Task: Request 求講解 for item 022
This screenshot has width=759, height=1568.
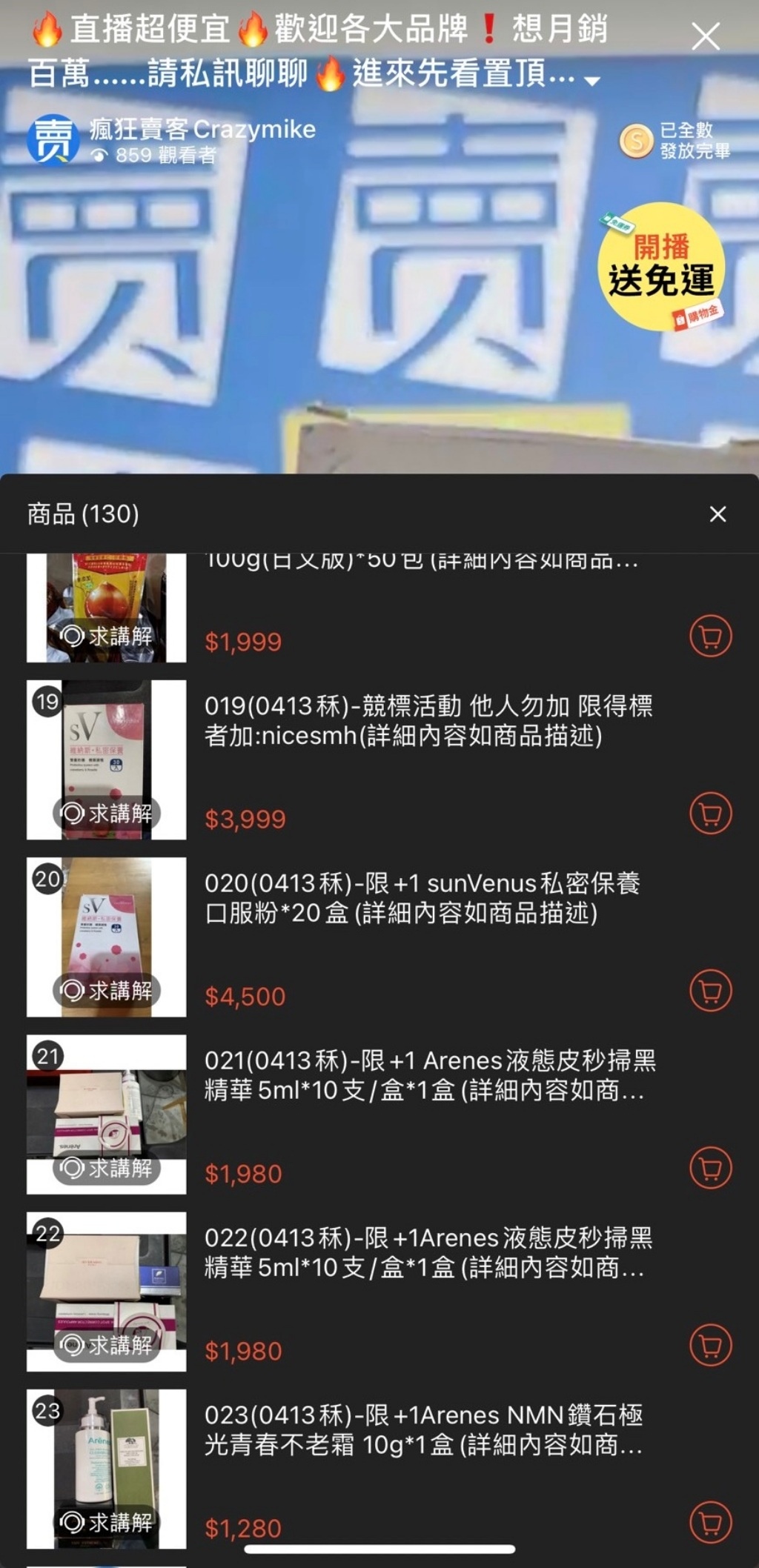Action: click(x=107, y=1346)
